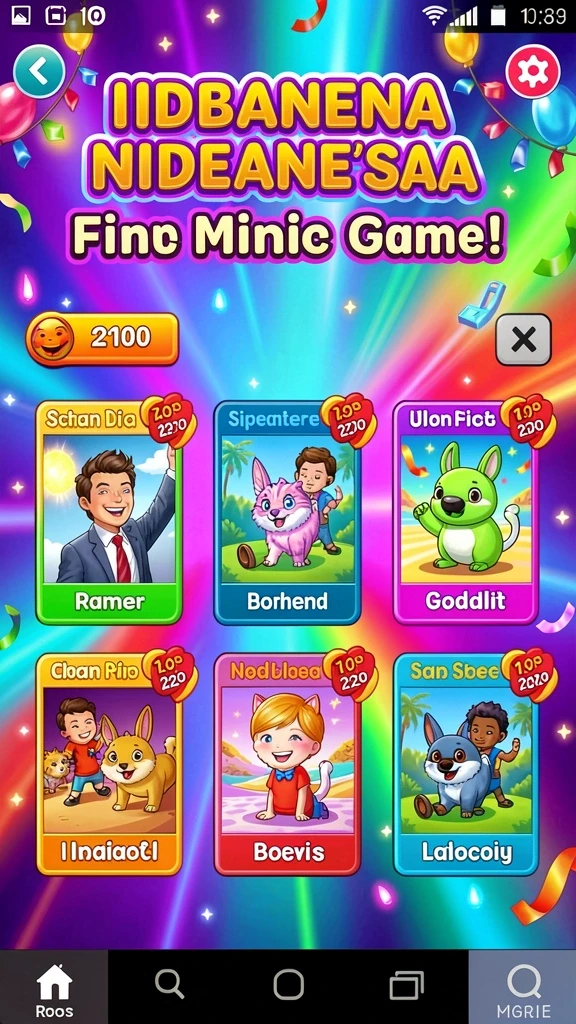Tap the orange 2100 coin counter button
This screenshot has height=1024, width=576.
pos(102,338)
